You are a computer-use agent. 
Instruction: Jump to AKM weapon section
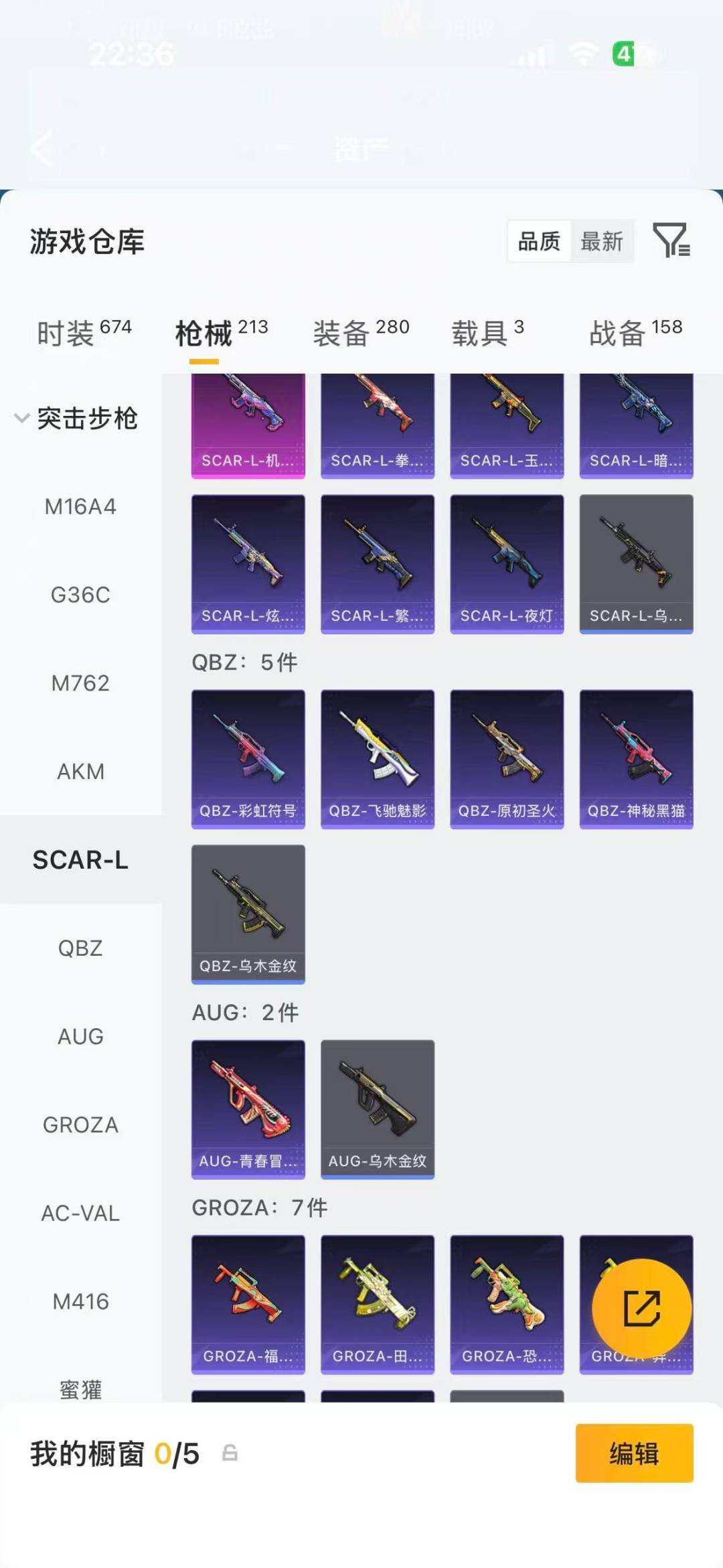click(80, 772)
